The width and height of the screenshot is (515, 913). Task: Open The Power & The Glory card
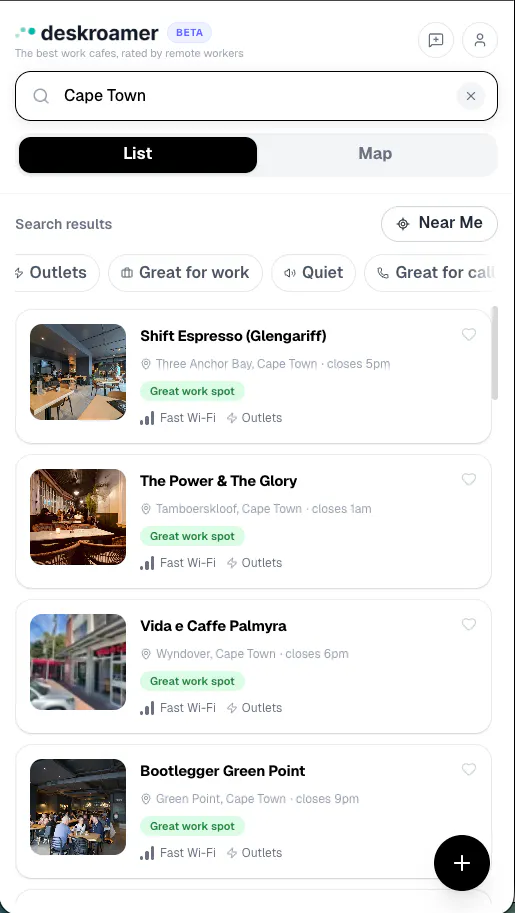pyautogui.click(x=253, y=522)
